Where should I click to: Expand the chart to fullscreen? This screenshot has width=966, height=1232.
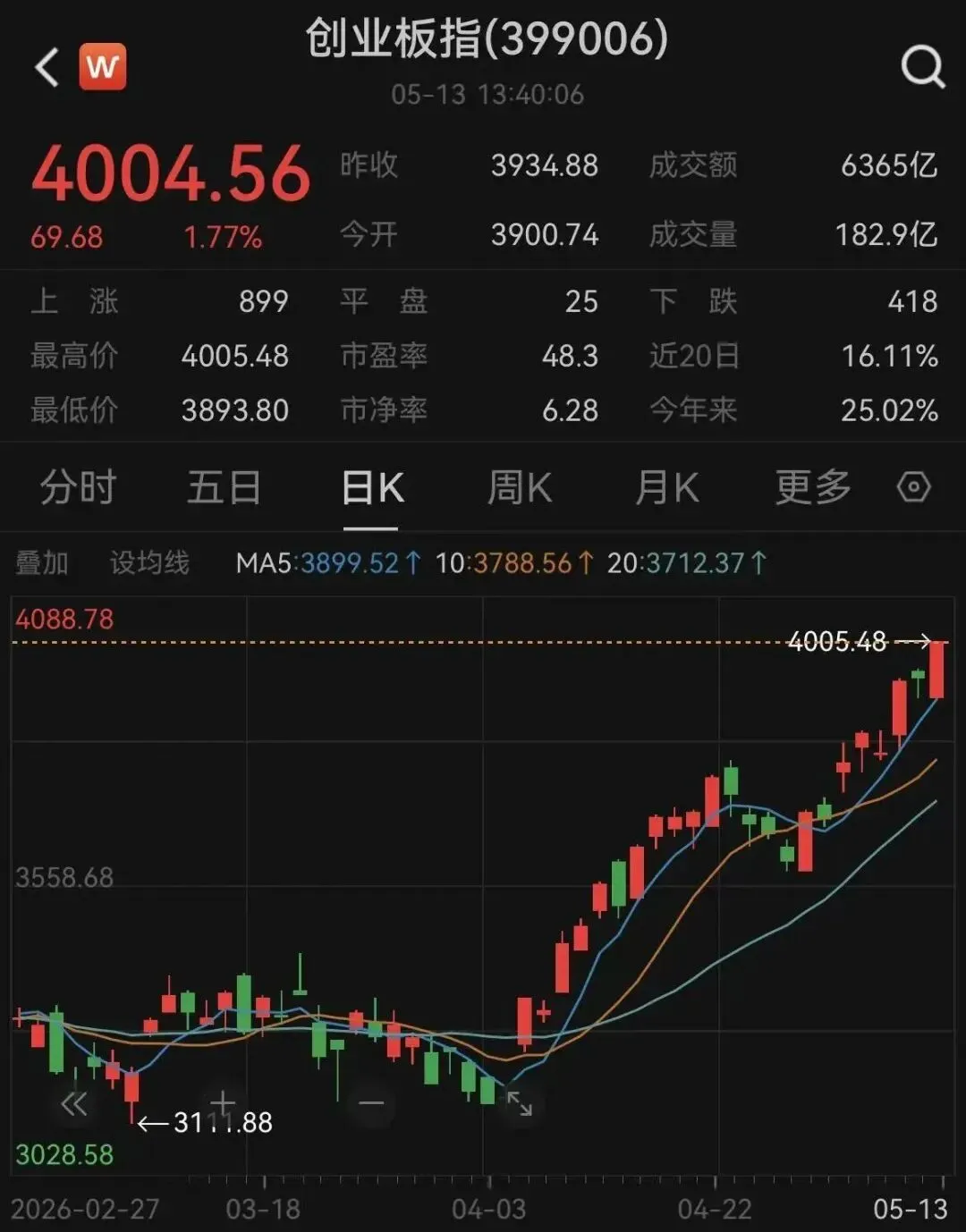[x=520, y=1103]
